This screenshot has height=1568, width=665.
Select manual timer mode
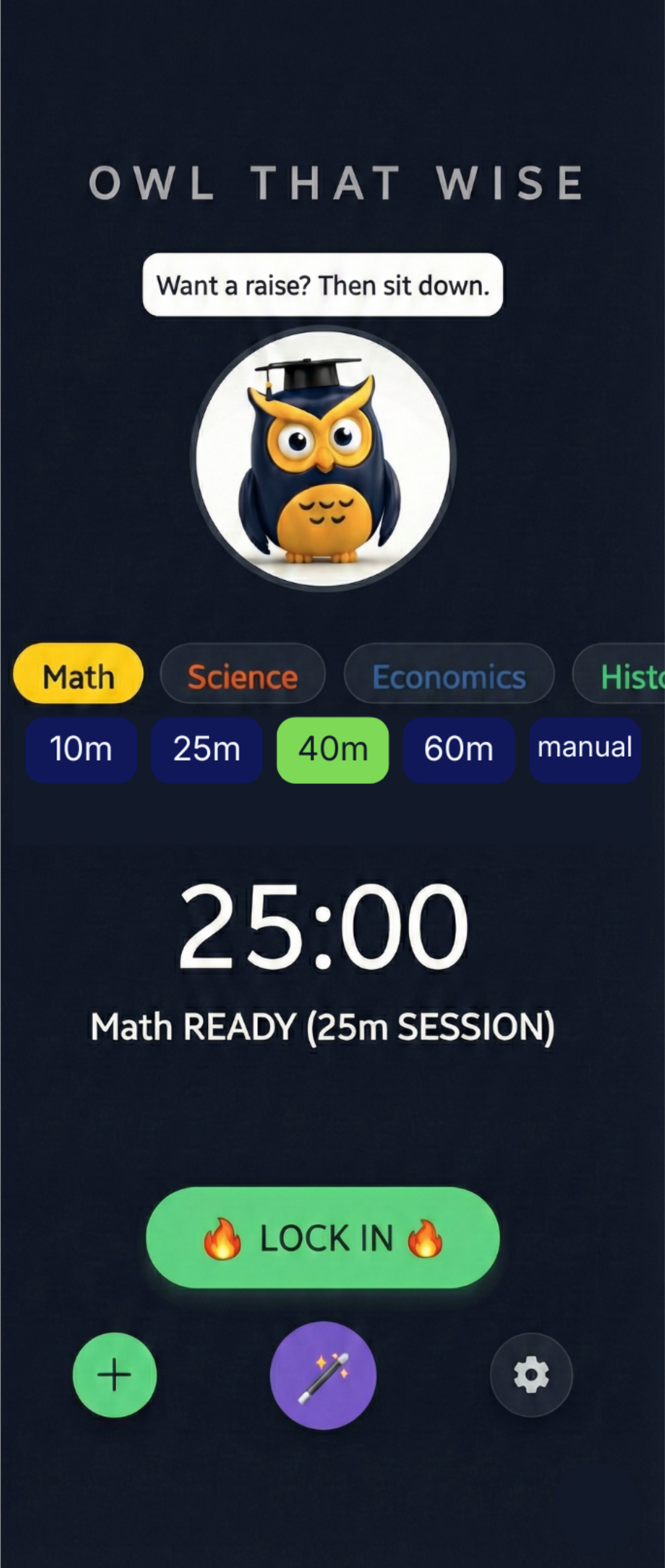coord(584,749)
